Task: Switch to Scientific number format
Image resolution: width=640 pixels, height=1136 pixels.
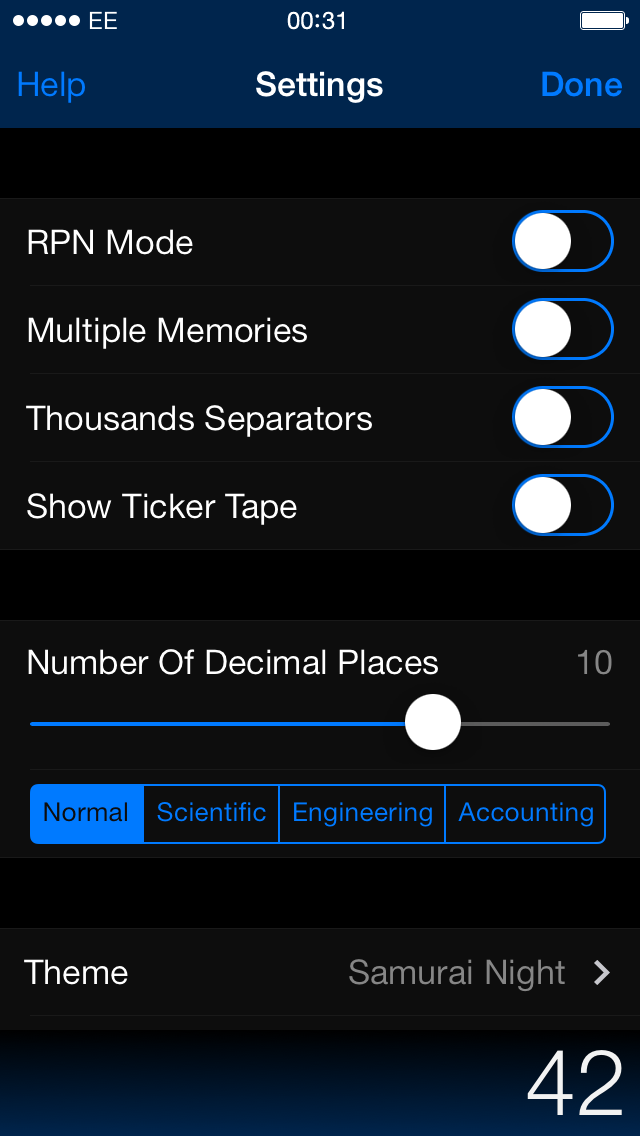Action: pyautogui.click(x=211, y=813)
